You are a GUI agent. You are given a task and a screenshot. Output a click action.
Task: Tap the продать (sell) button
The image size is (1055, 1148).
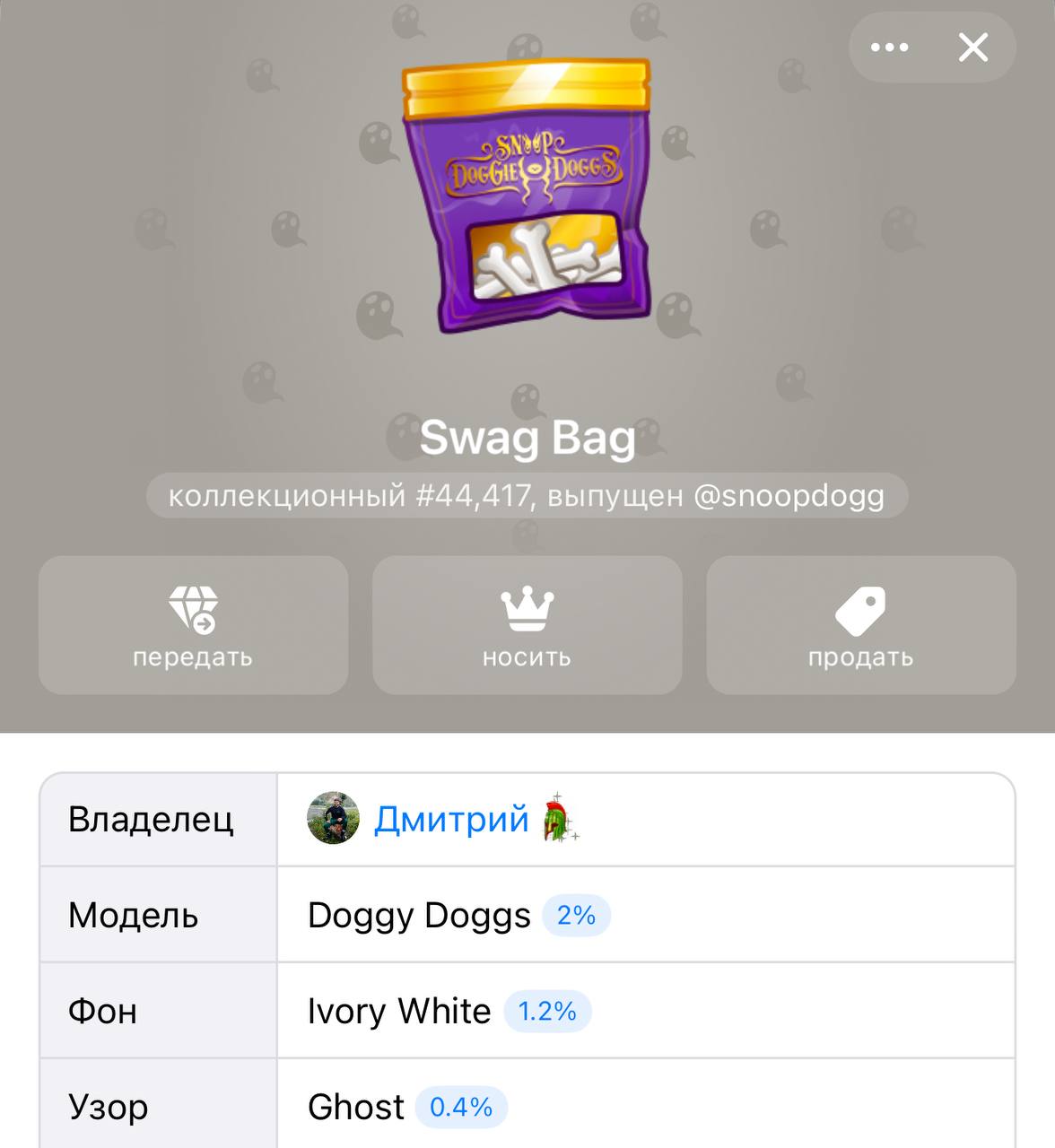point(861,625)
